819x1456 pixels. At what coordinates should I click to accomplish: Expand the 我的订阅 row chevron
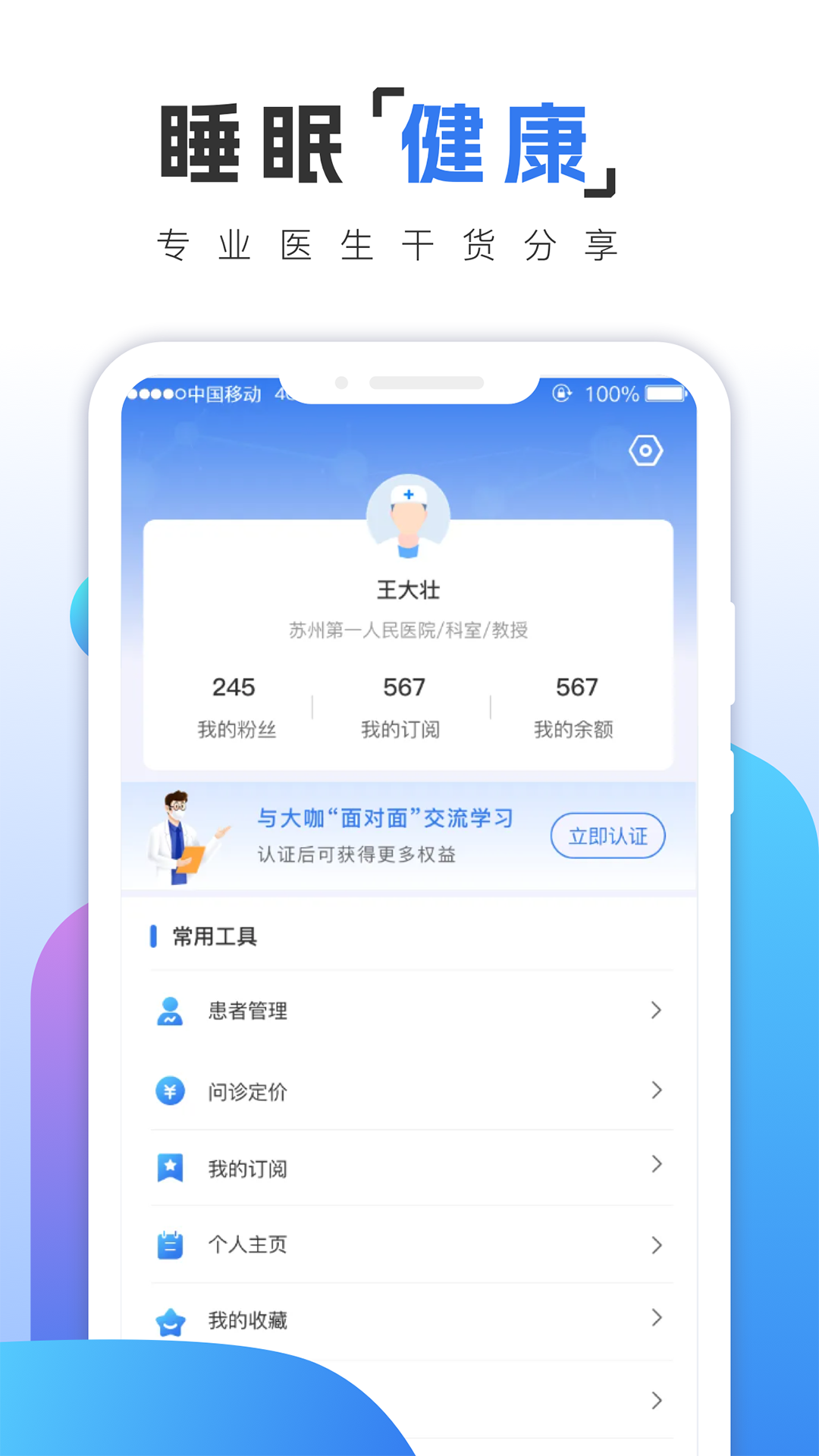(x=656, y=1166)
